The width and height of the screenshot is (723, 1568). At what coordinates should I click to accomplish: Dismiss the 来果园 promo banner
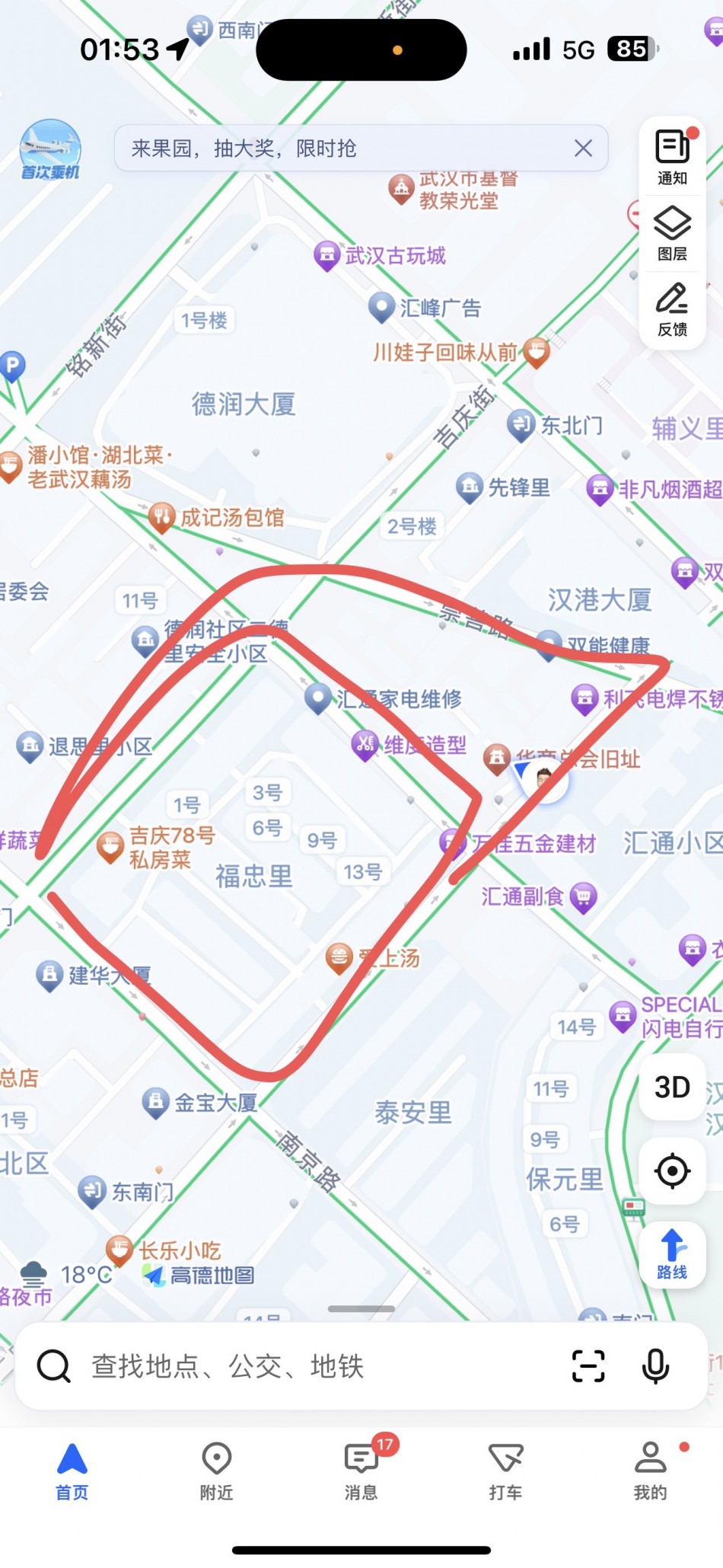(583, 148)
